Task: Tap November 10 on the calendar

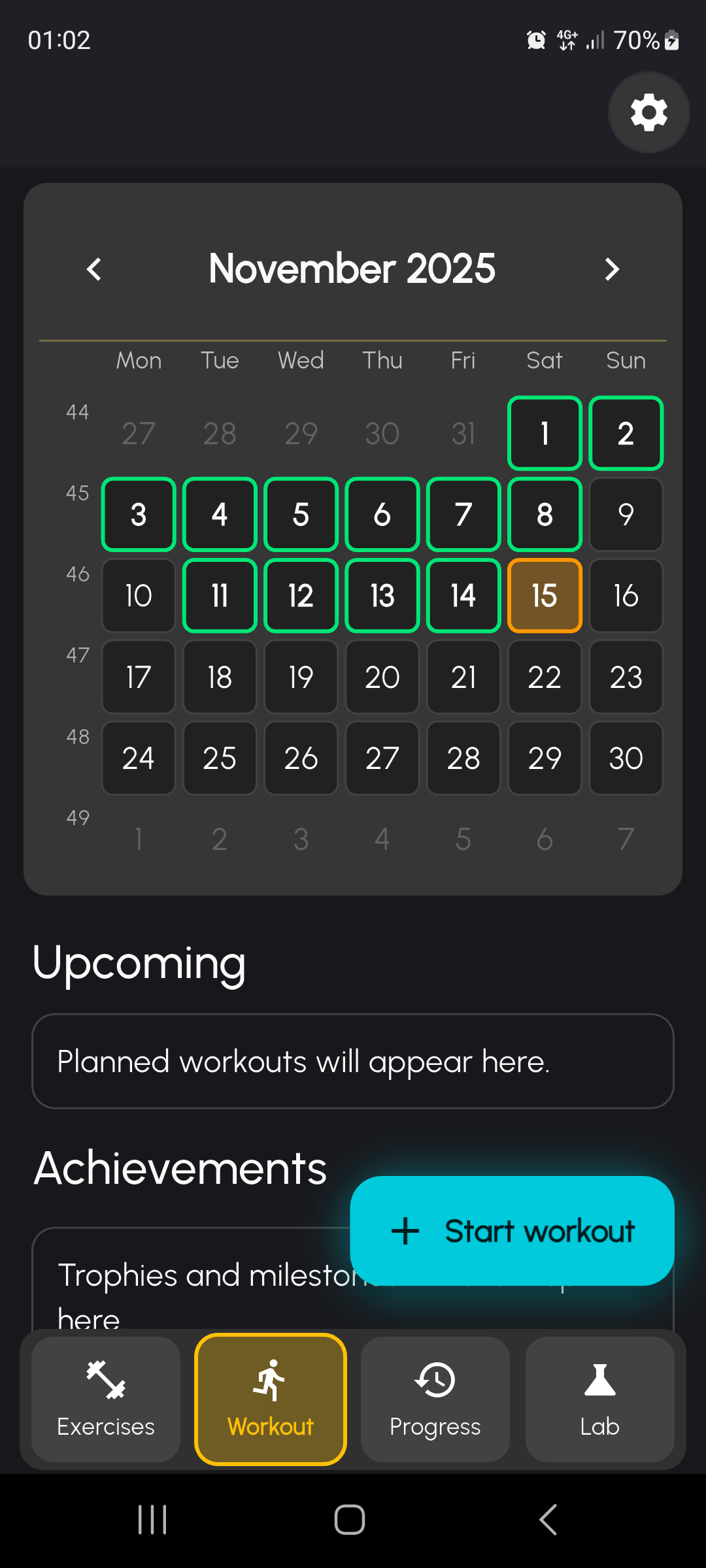Action: pos(139,596)
